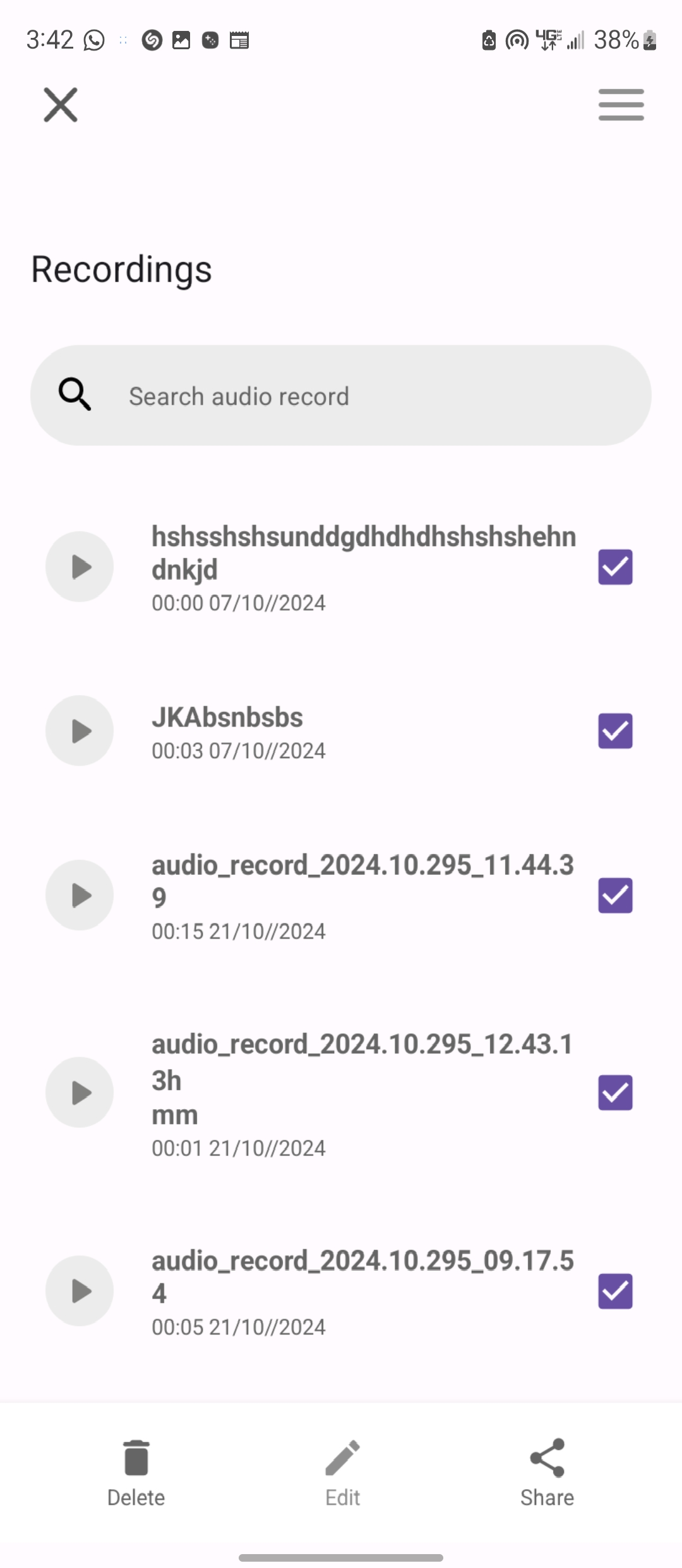
Task: Uncheck the JKAbsnbsbs recording
Action: pos(614,730)
